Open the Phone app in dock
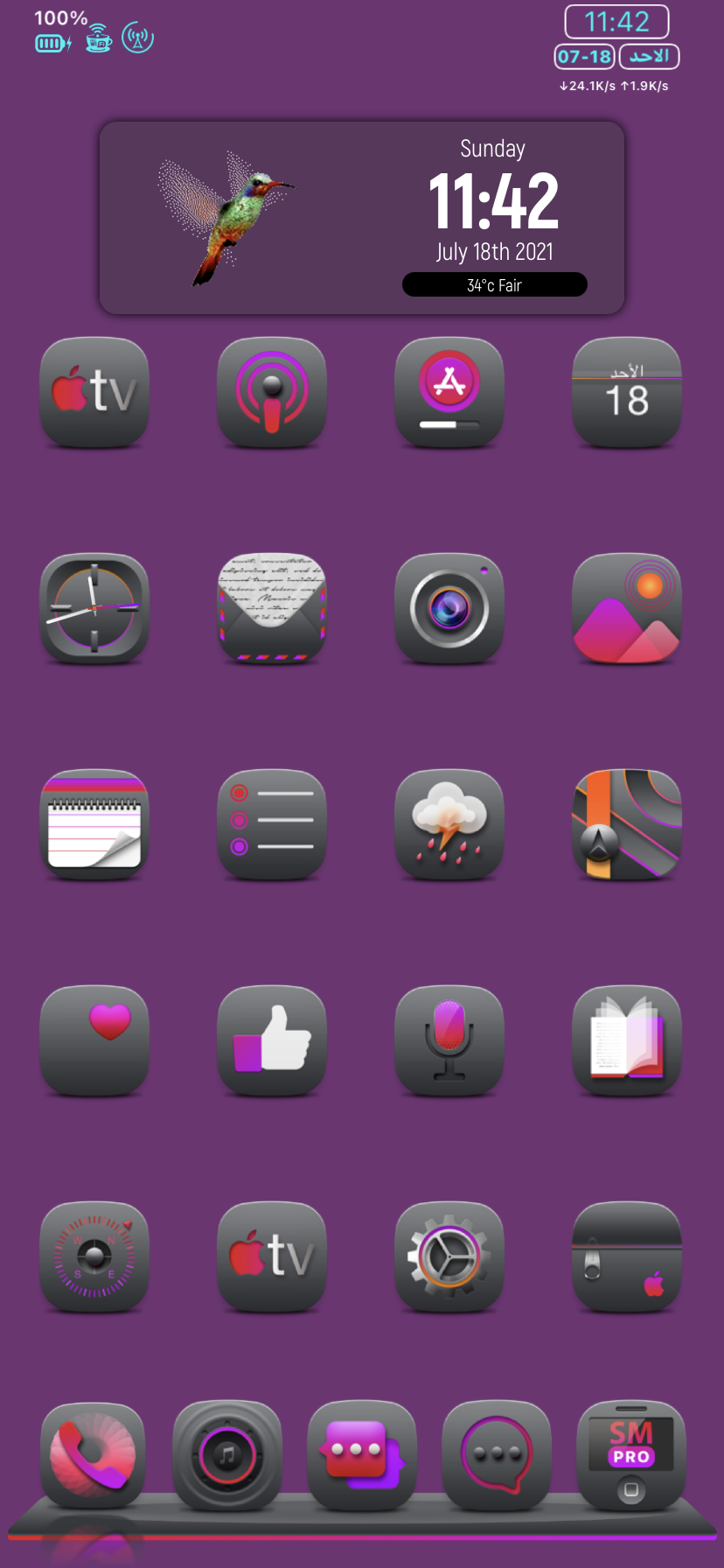This screenshot has width=724, height=1568. [x=93, y=1455]
